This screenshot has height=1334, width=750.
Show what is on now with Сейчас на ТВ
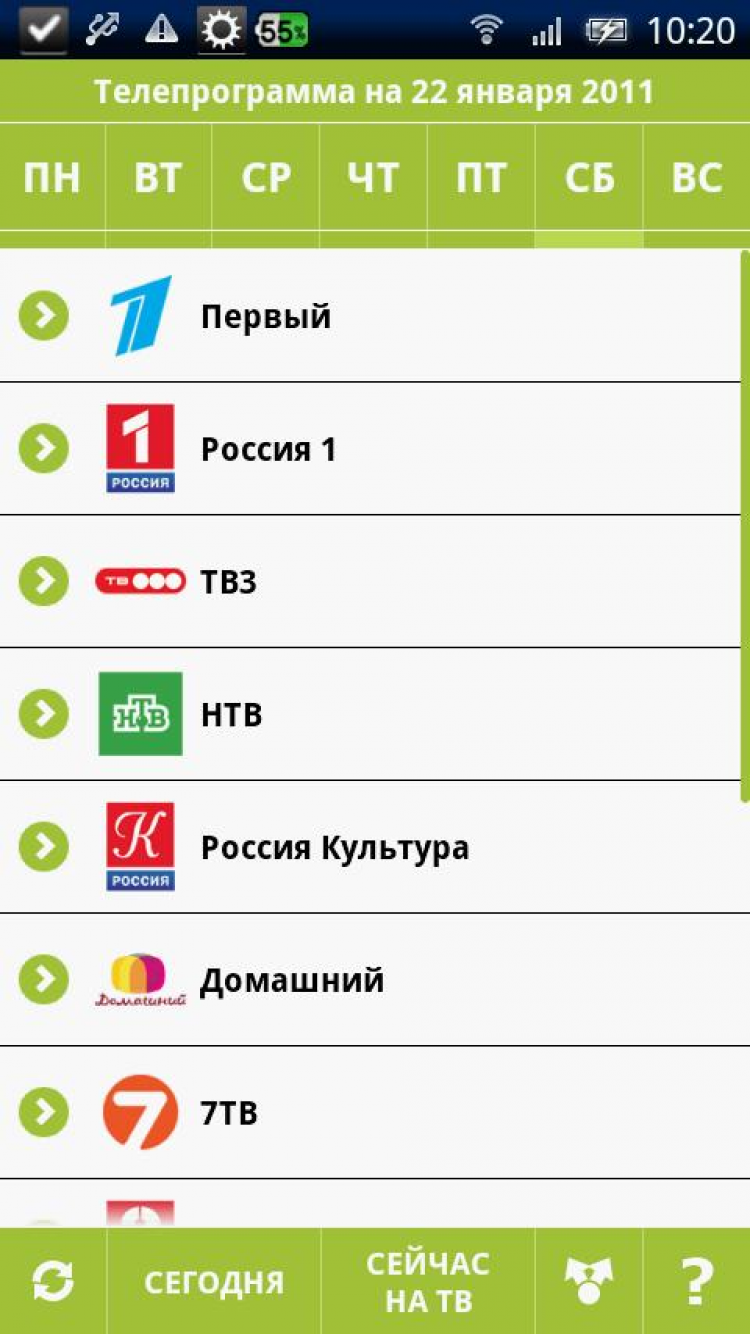click(x=428, y=1281)
